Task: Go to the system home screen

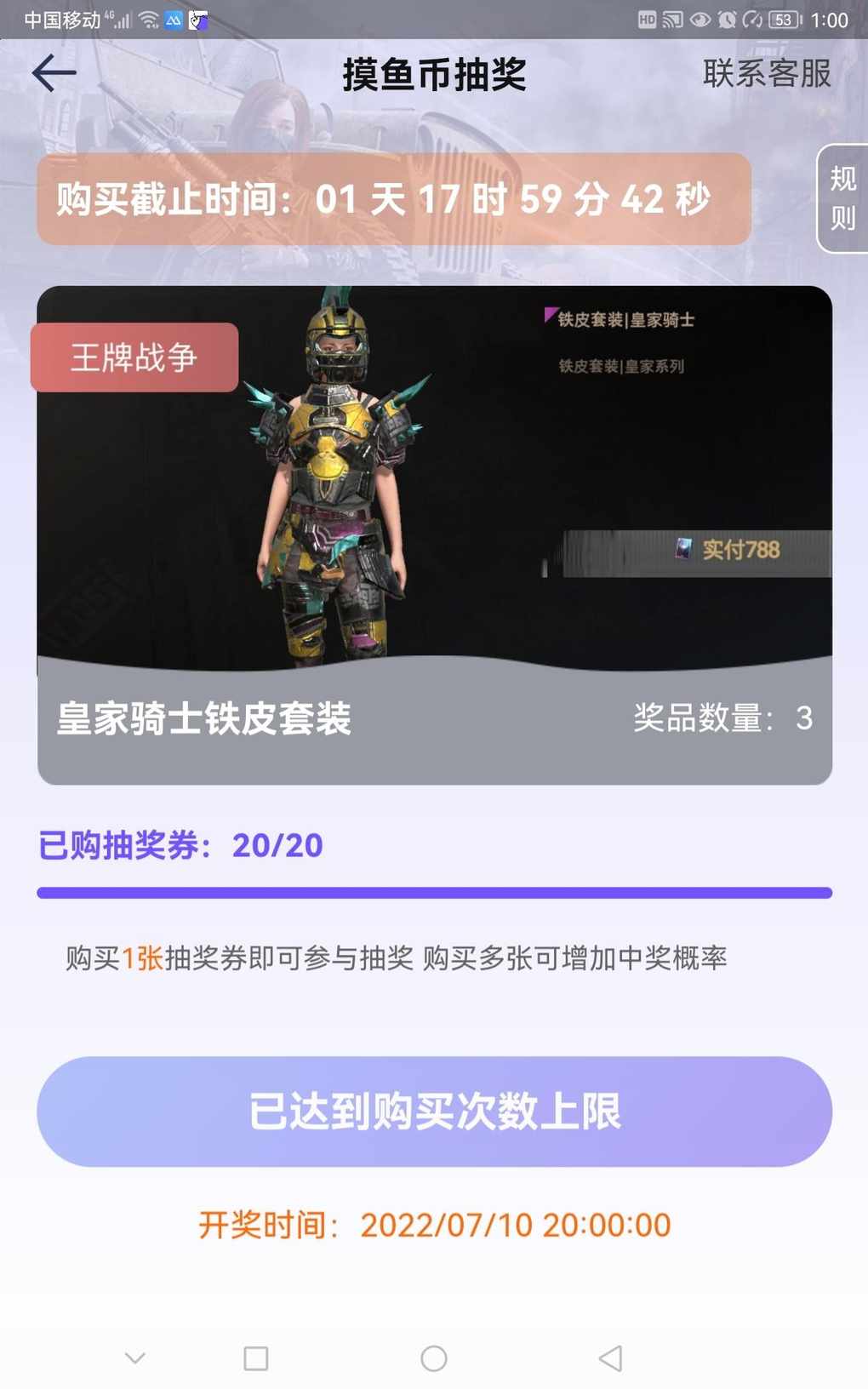Action: point(434,1358)
